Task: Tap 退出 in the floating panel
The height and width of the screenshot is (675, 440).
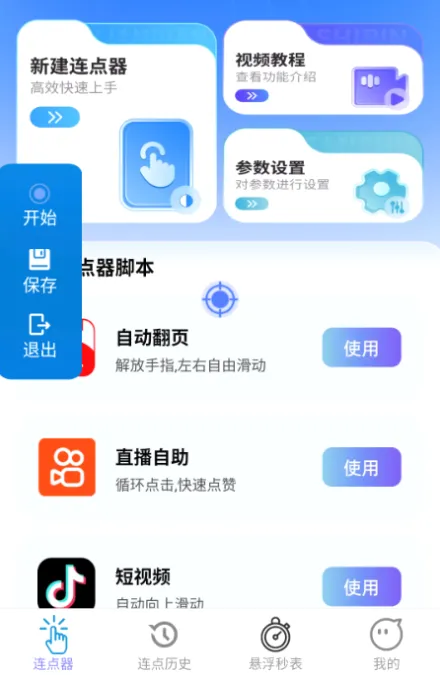Action: click(40, 336)
